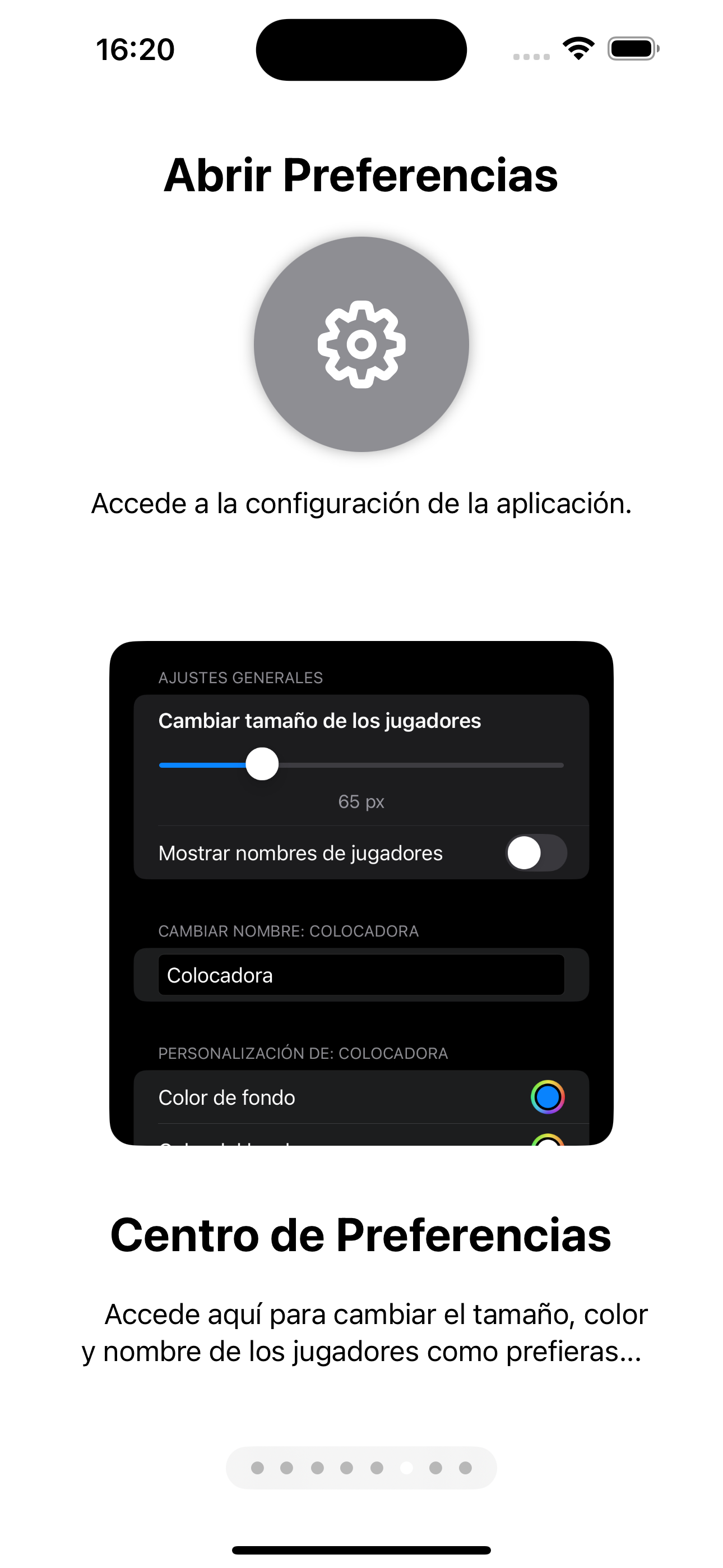723x1568 pixels.
Task: Open the app settings gear icon
Action: 361,345
